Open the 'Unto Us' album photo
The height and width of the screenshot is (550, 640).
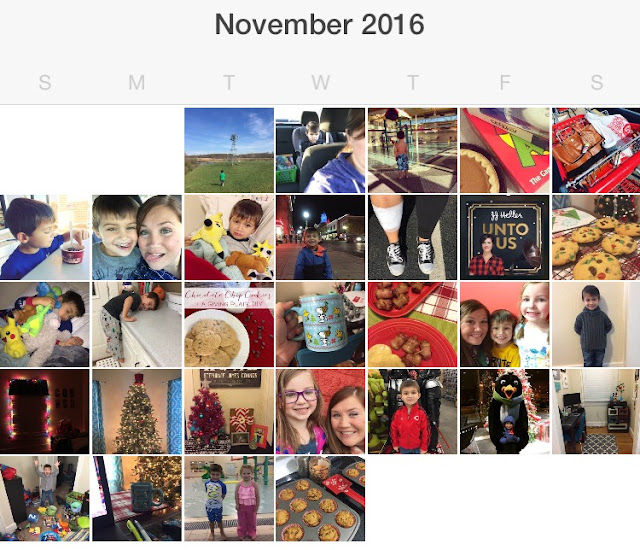(x=504, y=237)
